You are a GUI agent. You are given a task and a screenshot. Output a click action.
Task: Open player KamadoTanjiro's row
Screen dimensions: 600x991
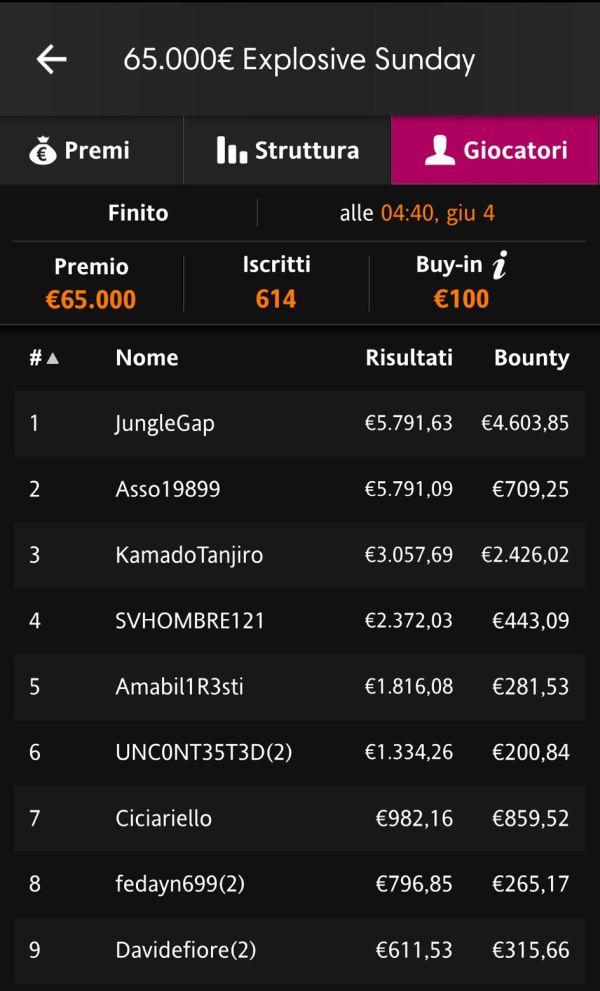point(299,555)
